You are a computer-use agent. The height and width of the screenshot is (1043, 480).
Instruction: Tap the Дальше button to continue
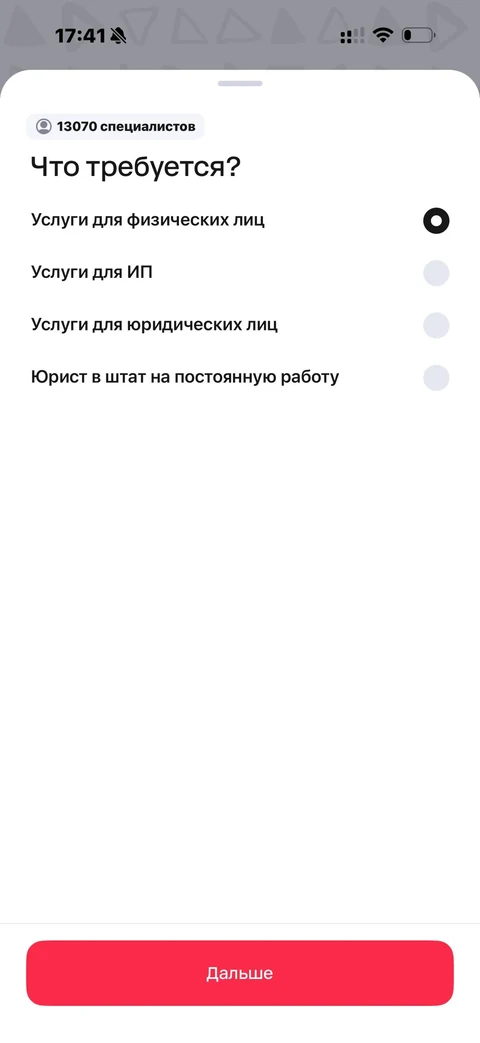240,973
